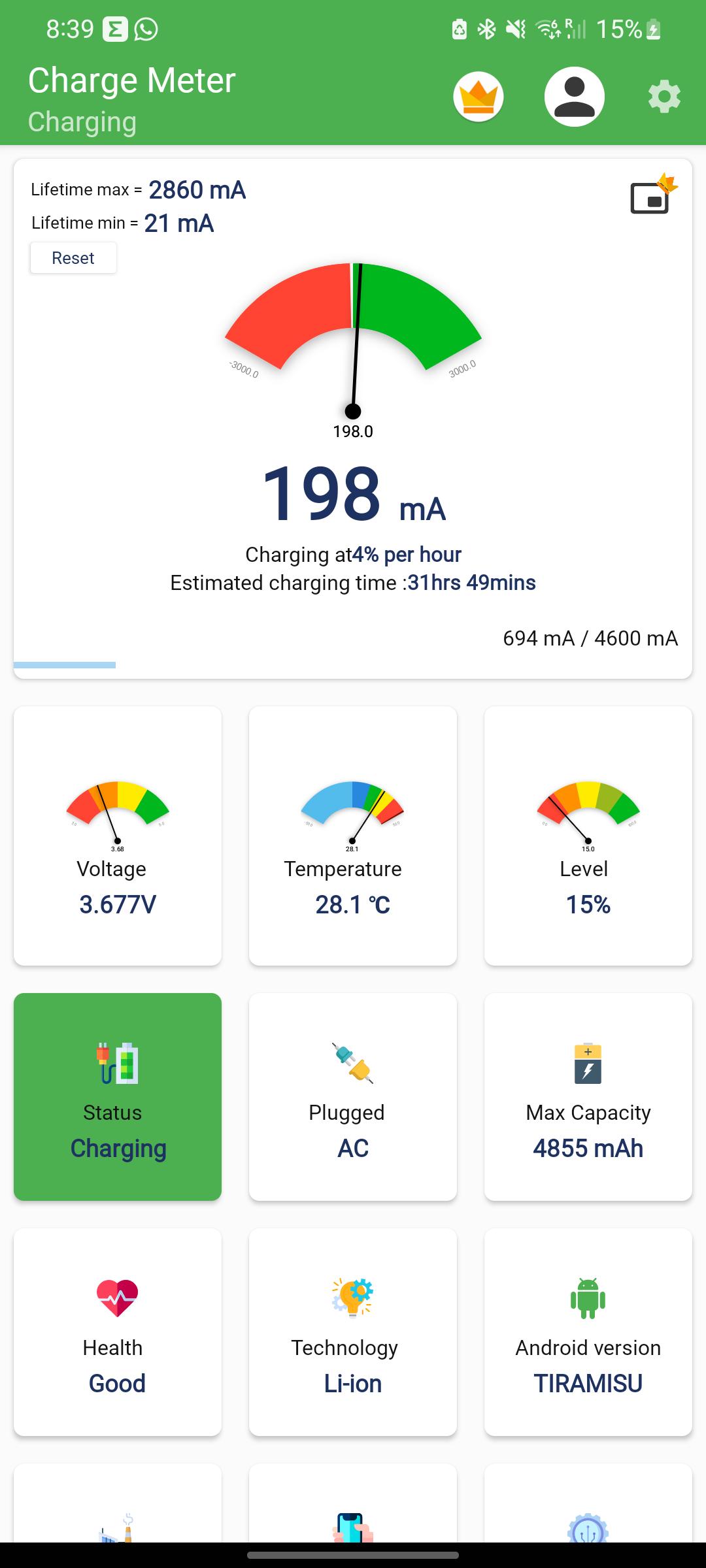The height and width of the screenshot is (1568, 706).
Task: Tap the Max Capacity battery icon
Action: point(587,1062)
